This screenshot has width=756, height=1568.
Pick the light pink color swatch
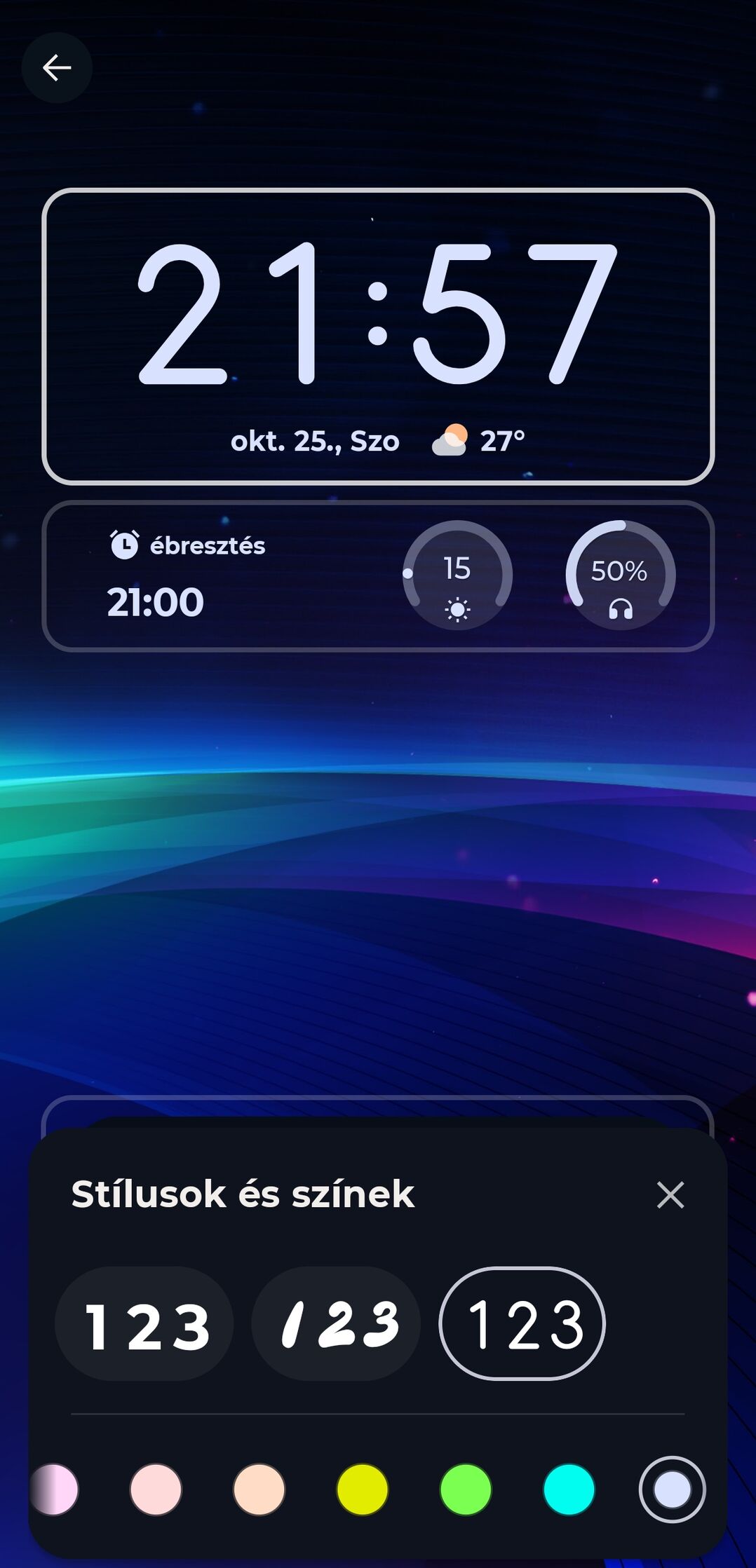(x=156, y=1489)
